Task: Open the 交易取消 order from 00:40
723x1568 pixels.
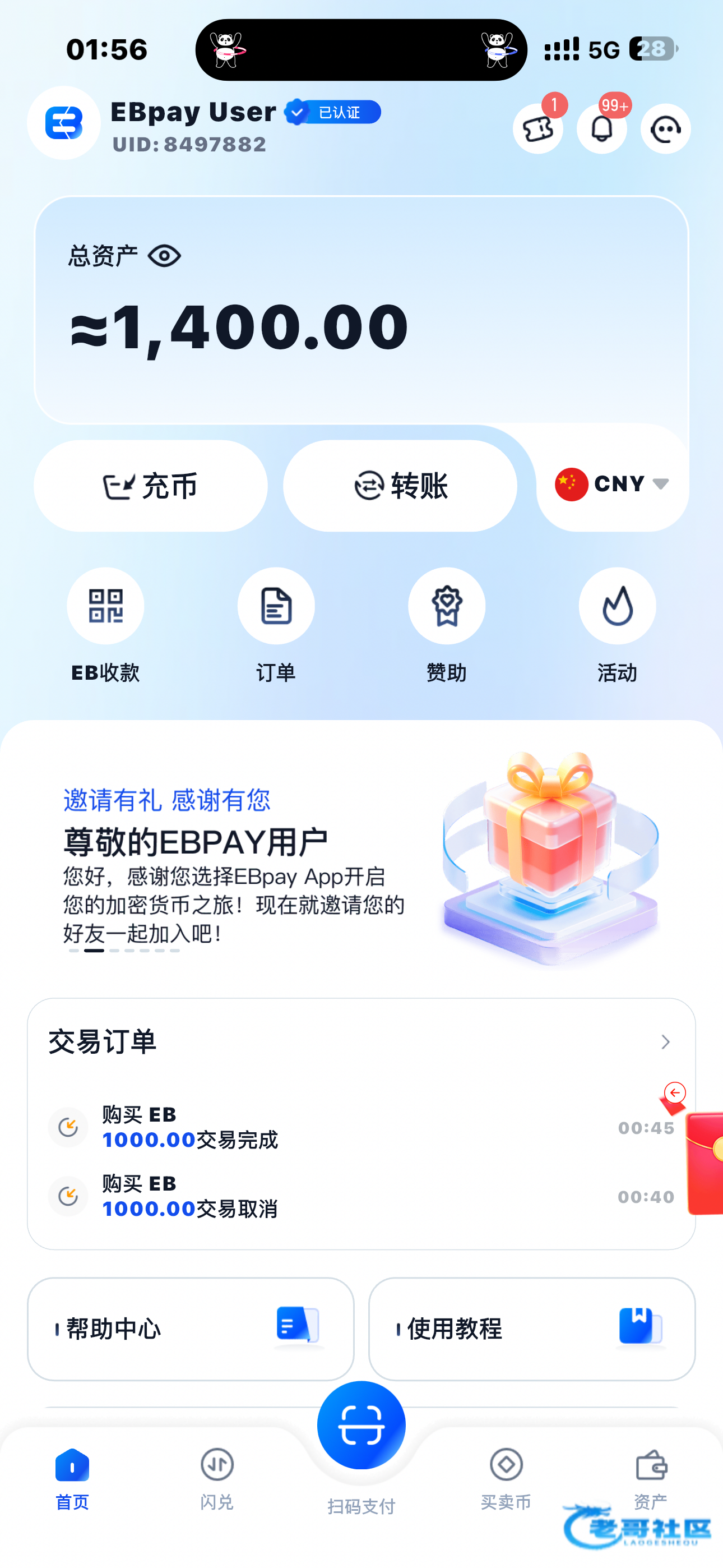Action: click(361, 1196)
